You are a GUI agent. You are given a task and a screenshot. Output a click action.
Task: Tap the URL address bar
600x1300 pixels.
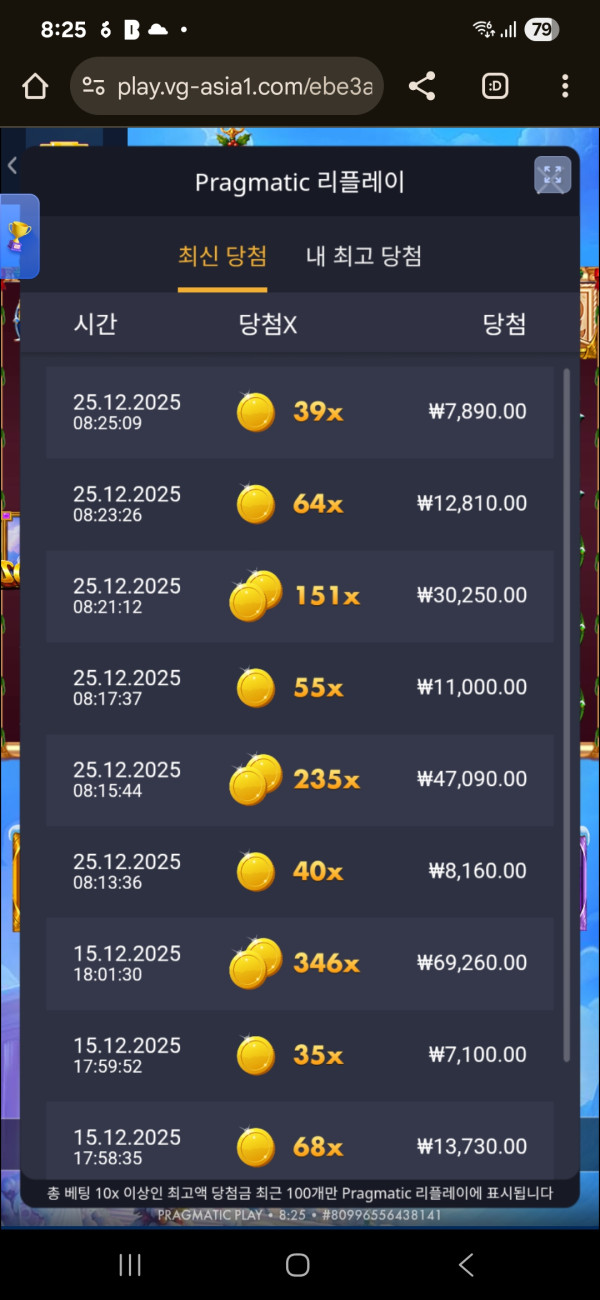pos(230,87)
